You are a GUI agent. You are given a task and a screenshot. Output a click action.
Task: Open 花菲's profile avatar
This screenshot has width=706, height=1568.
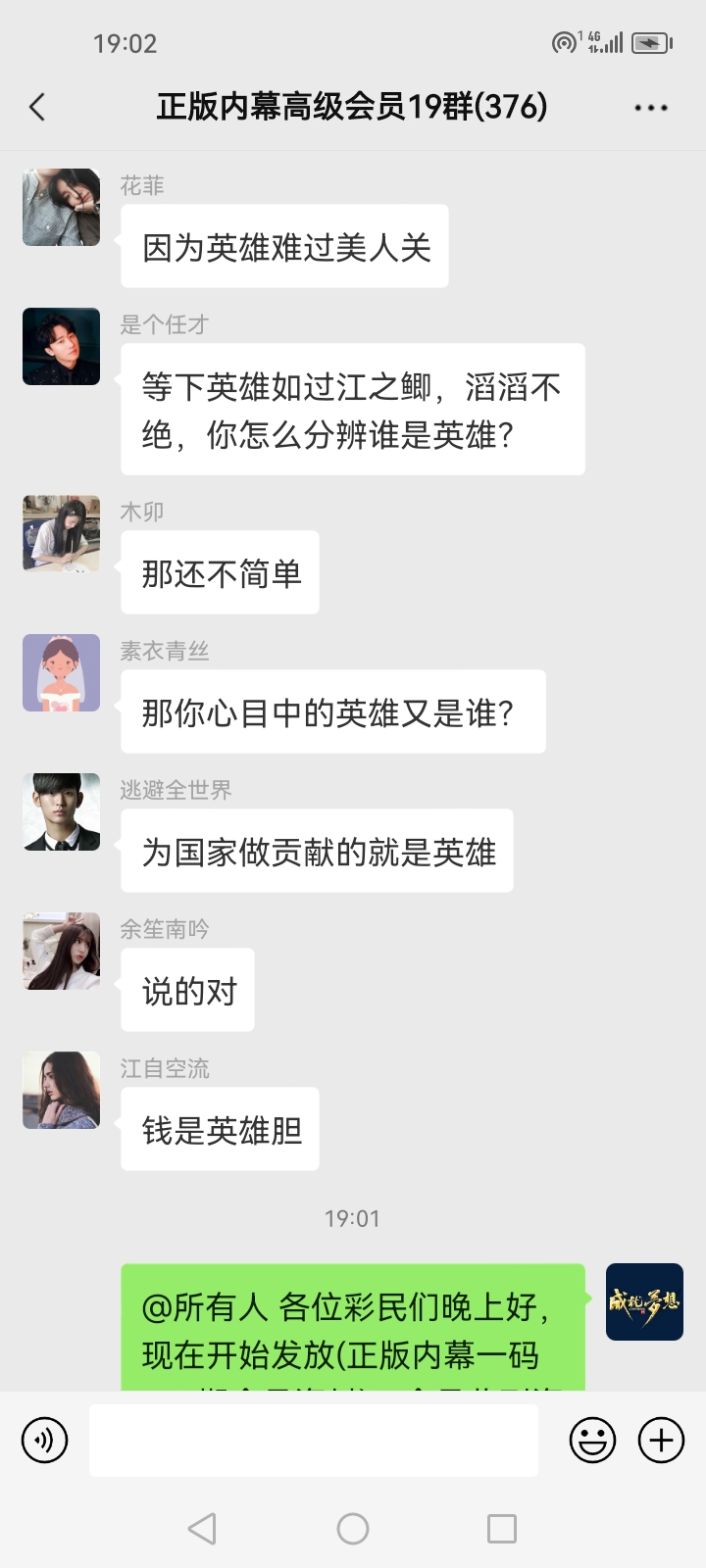pyautogui.click(x=62, y=207)
